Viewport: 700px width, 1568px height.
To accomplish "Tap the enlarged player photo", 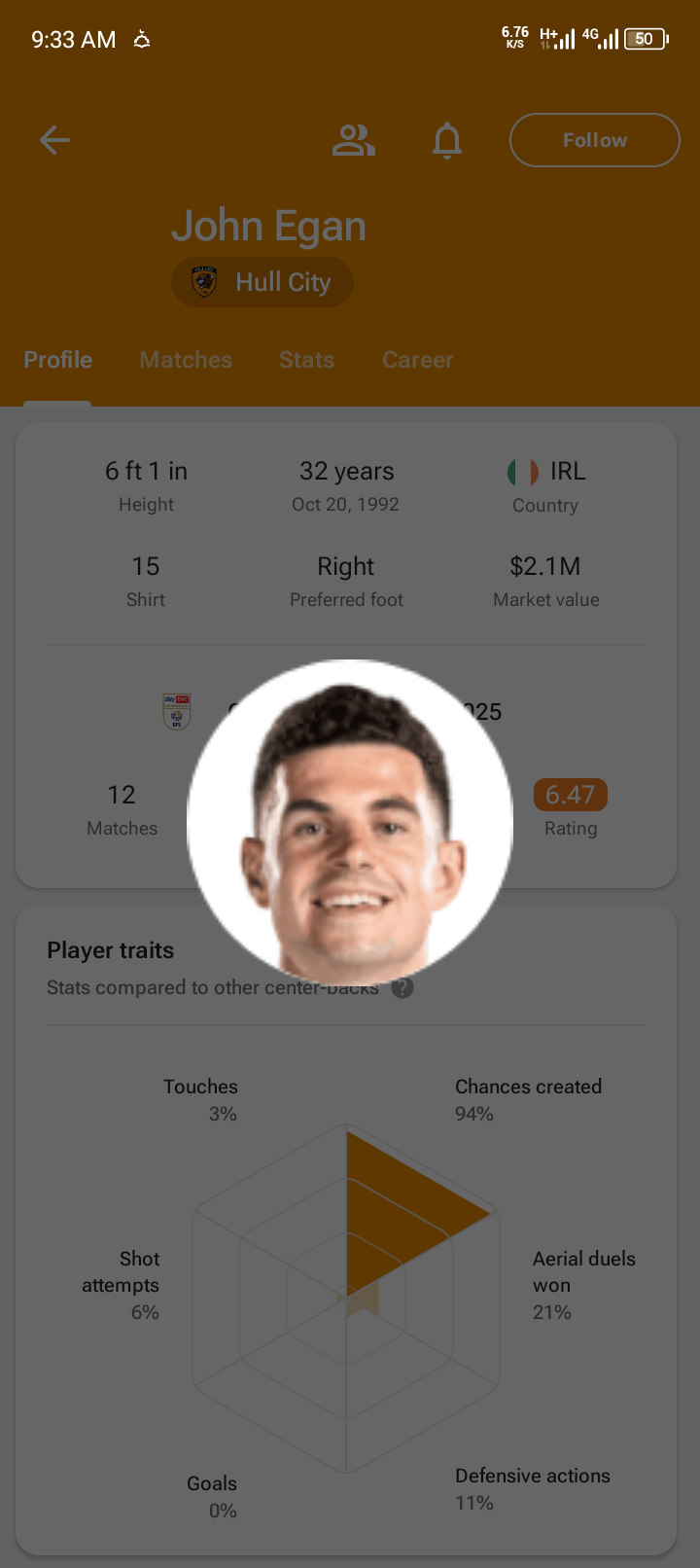I will coord(350,822).
